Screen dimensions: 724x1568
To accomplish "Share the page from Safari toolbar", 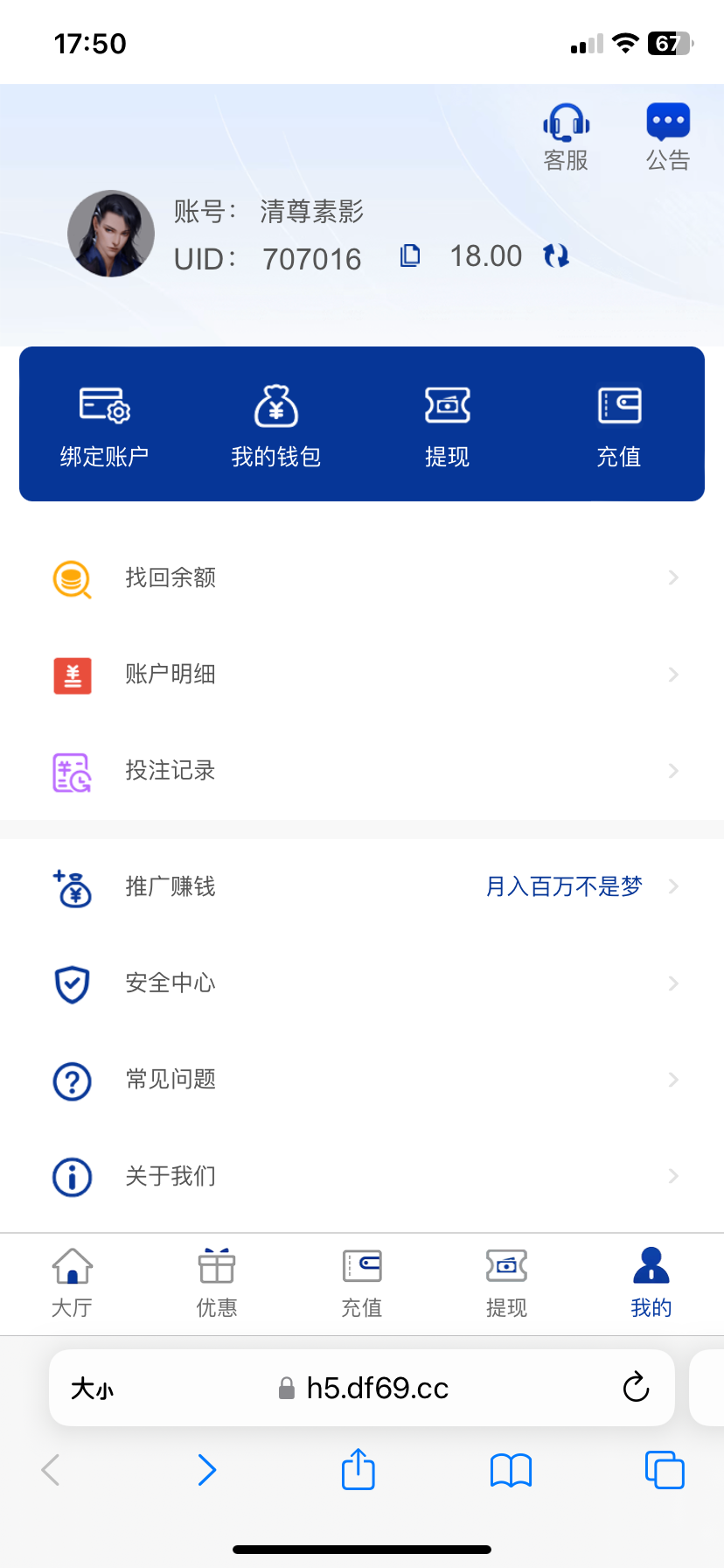I will coord(358,1469).
